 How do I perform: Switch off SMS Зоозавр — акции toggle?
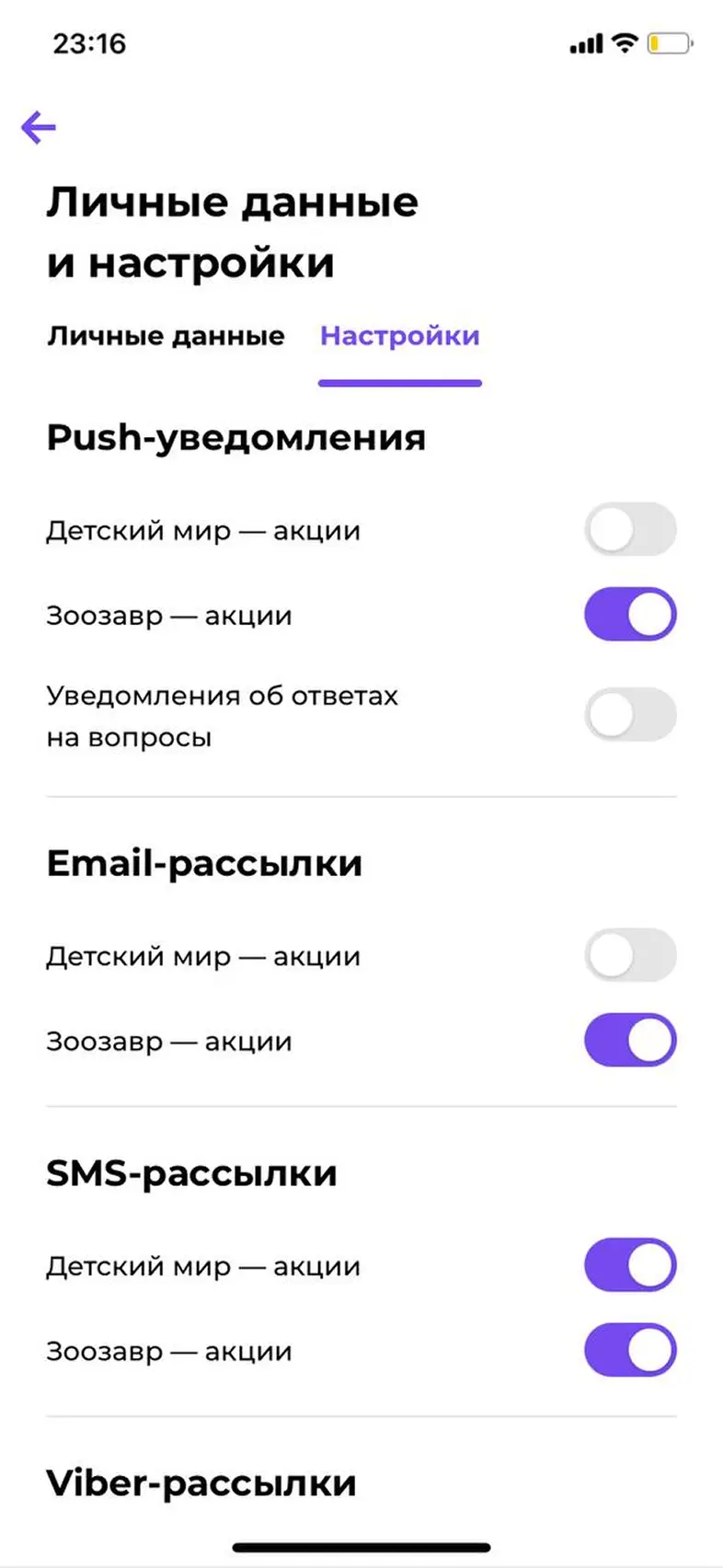click(x=630, y=1351)
